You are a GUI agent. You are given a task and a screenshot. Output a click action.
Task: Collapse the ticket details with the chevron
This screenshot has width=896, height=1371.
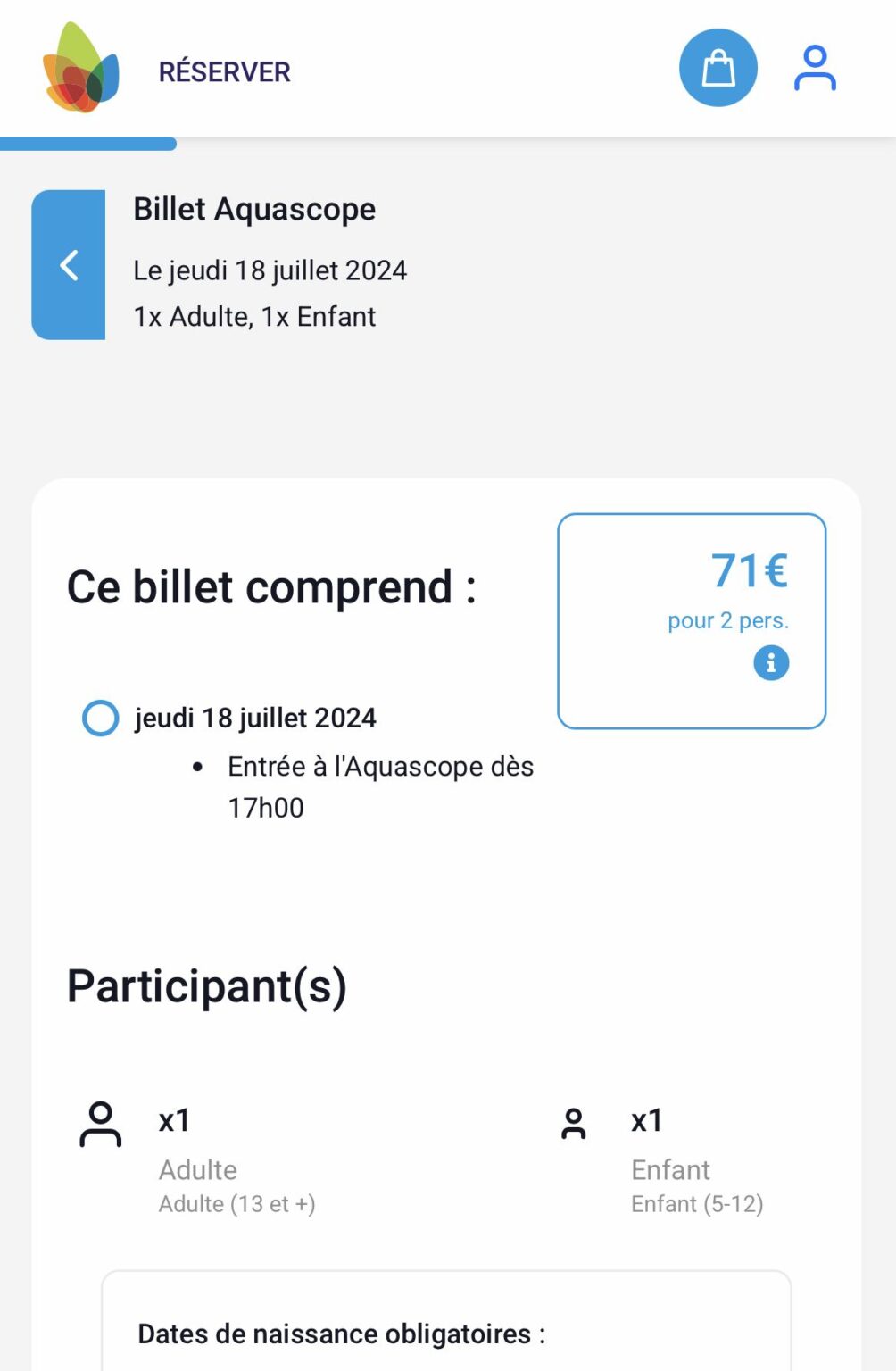pos(68,265)
